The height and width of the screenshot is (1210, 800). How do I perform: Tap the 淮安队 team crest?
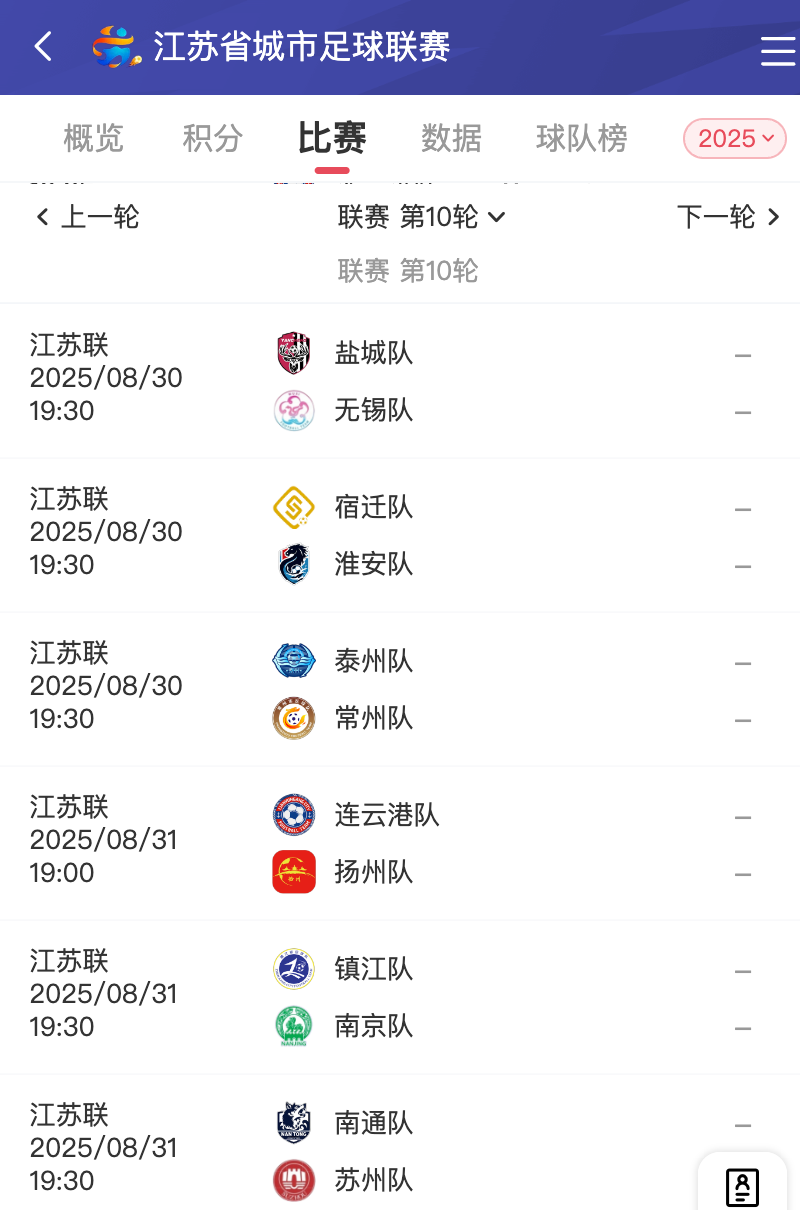[294, 565]
